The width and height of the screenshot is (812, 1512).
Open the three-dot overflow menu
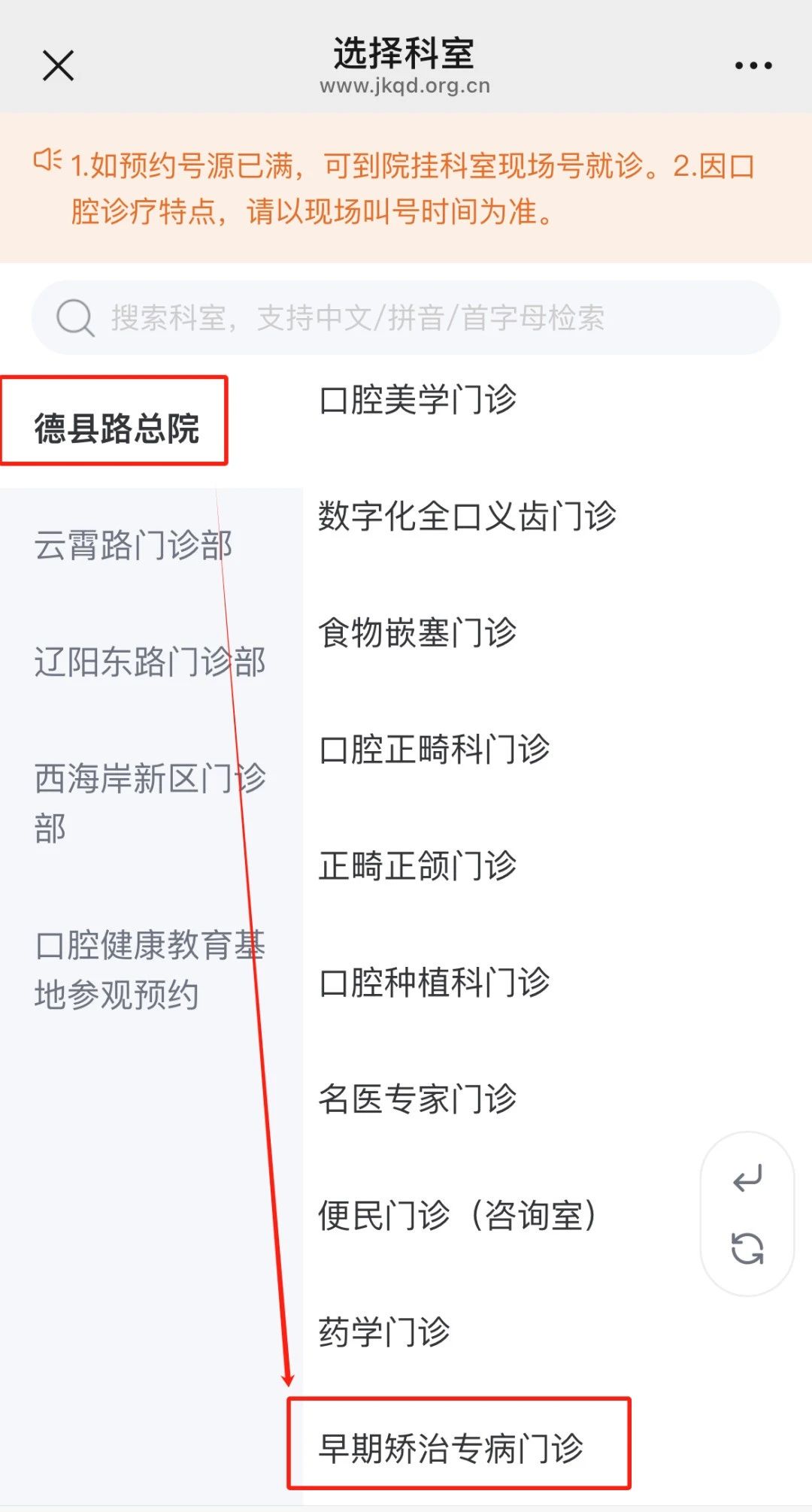[753, 65]
